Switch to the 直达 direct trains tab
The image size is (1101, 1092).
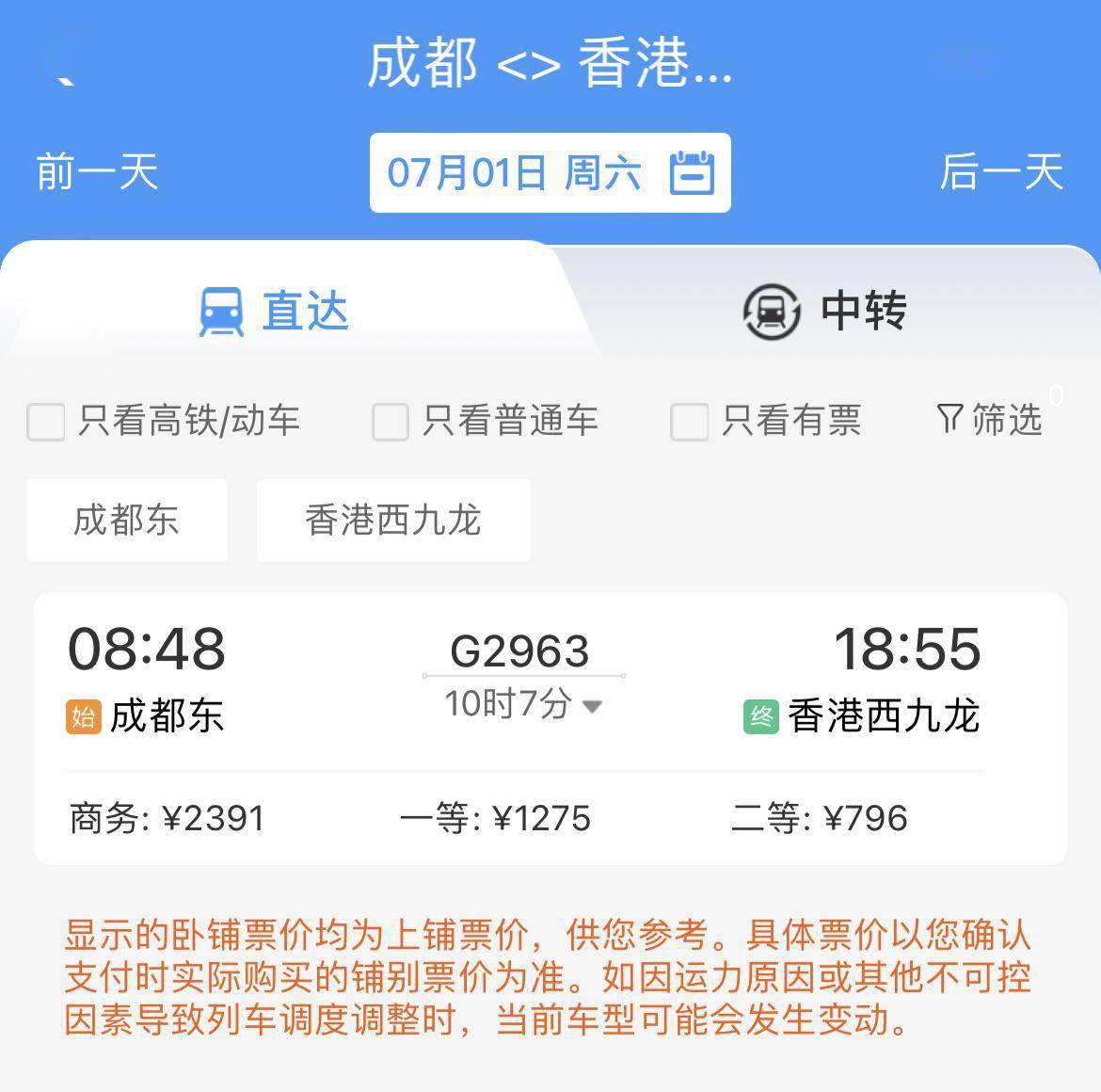pos(275,311)
